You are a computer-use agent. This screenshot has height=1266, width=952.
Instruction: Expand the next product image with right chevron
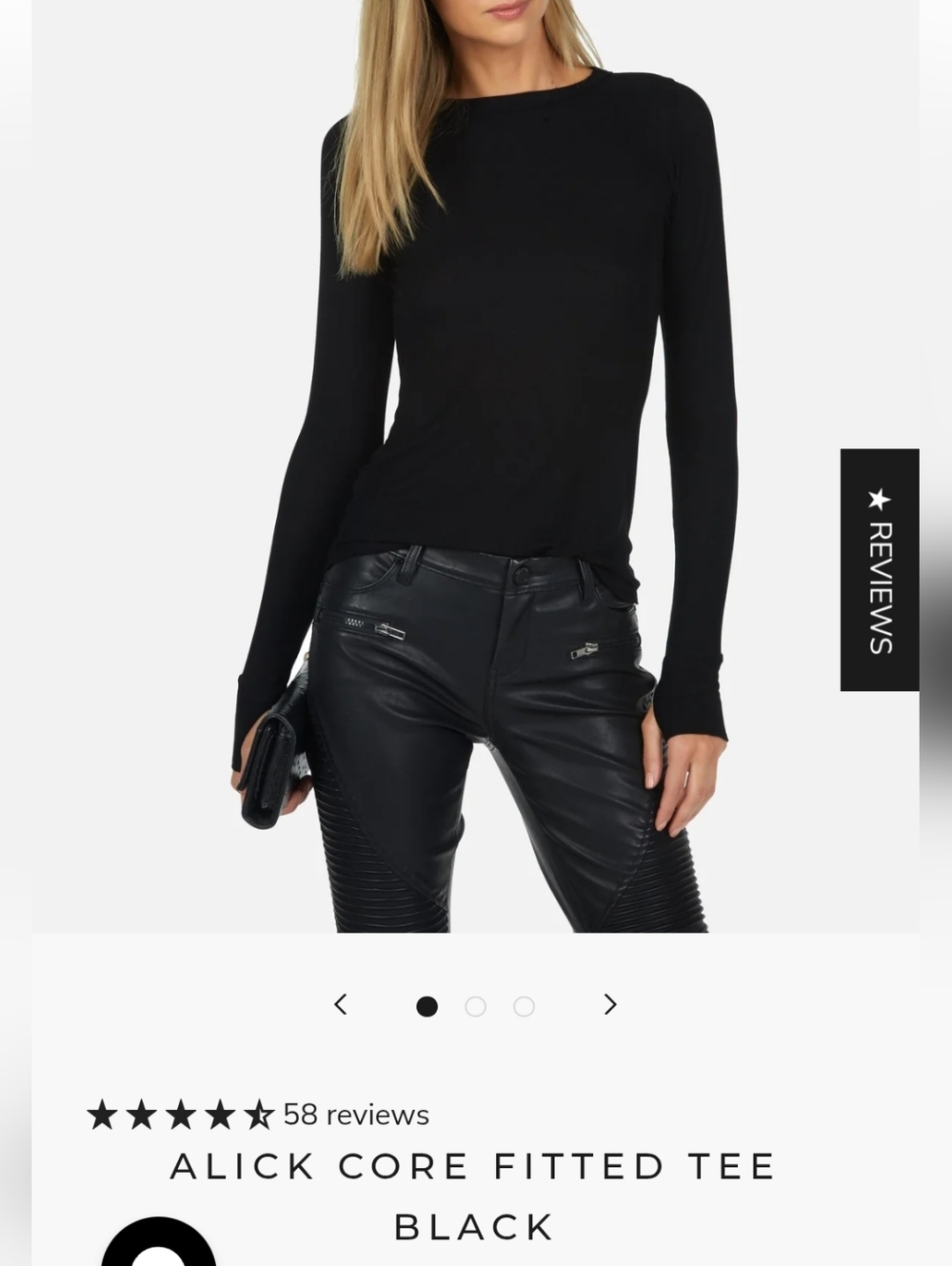pos(609,1005)
